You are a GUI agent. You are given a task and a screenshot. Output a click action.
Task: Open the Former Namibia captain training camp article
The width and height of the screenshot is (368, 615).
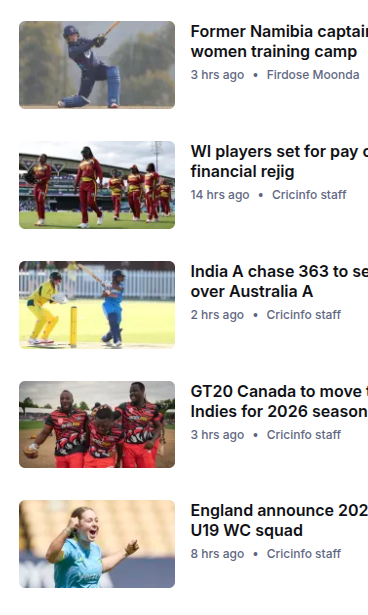click(x=279, y=42)
